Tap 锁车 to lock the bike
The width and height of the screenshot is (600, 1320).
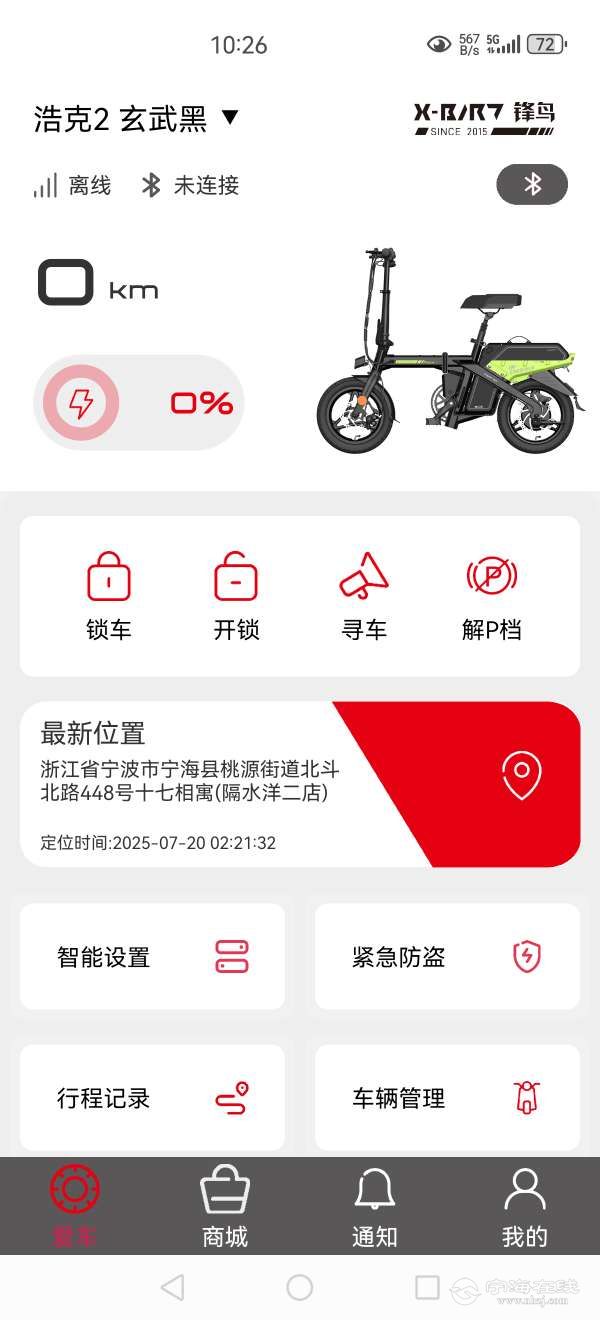point(108,597)
